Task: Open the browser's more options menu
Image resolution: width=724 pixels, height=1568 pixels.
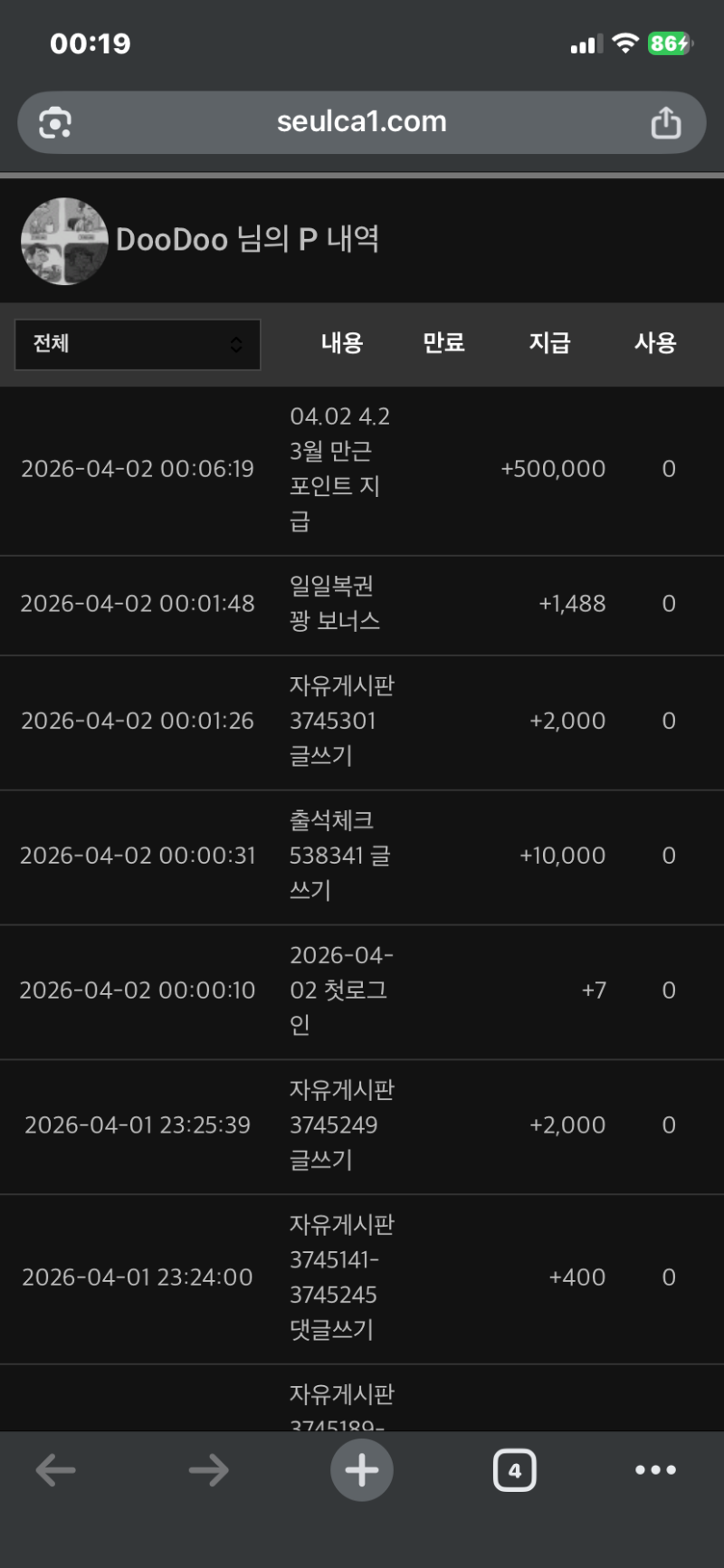Action: [x=655, y=1470]
